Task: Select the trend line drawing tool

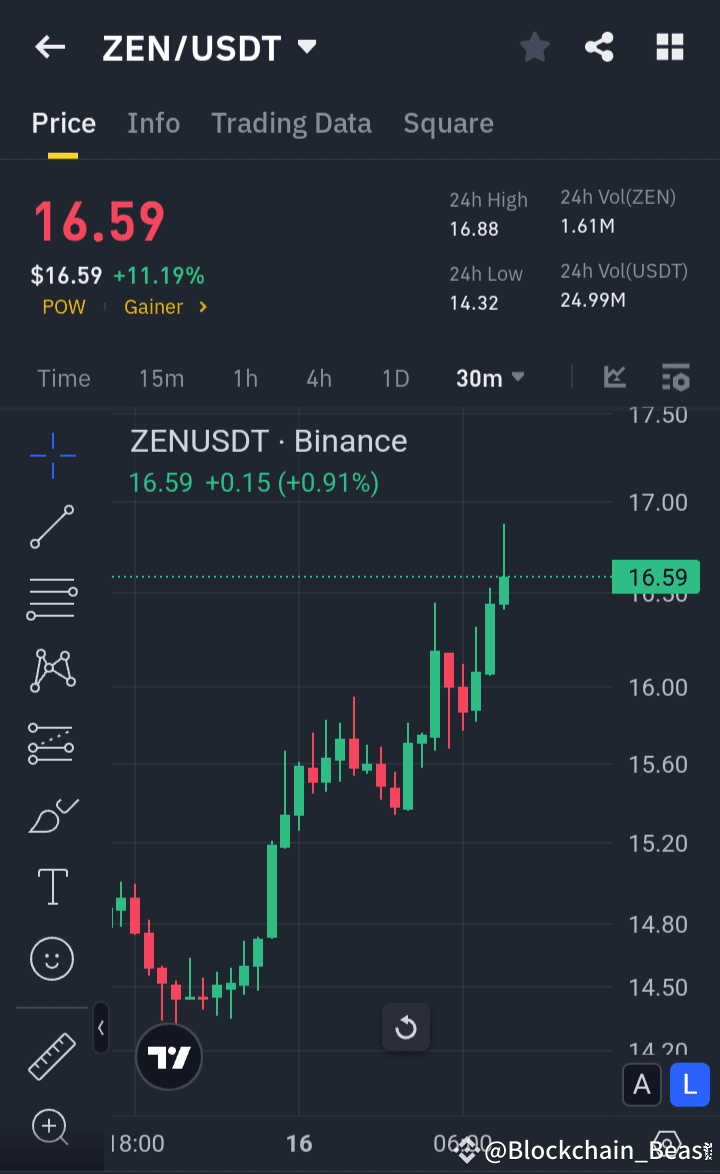Action: click(x=51, y=527)
